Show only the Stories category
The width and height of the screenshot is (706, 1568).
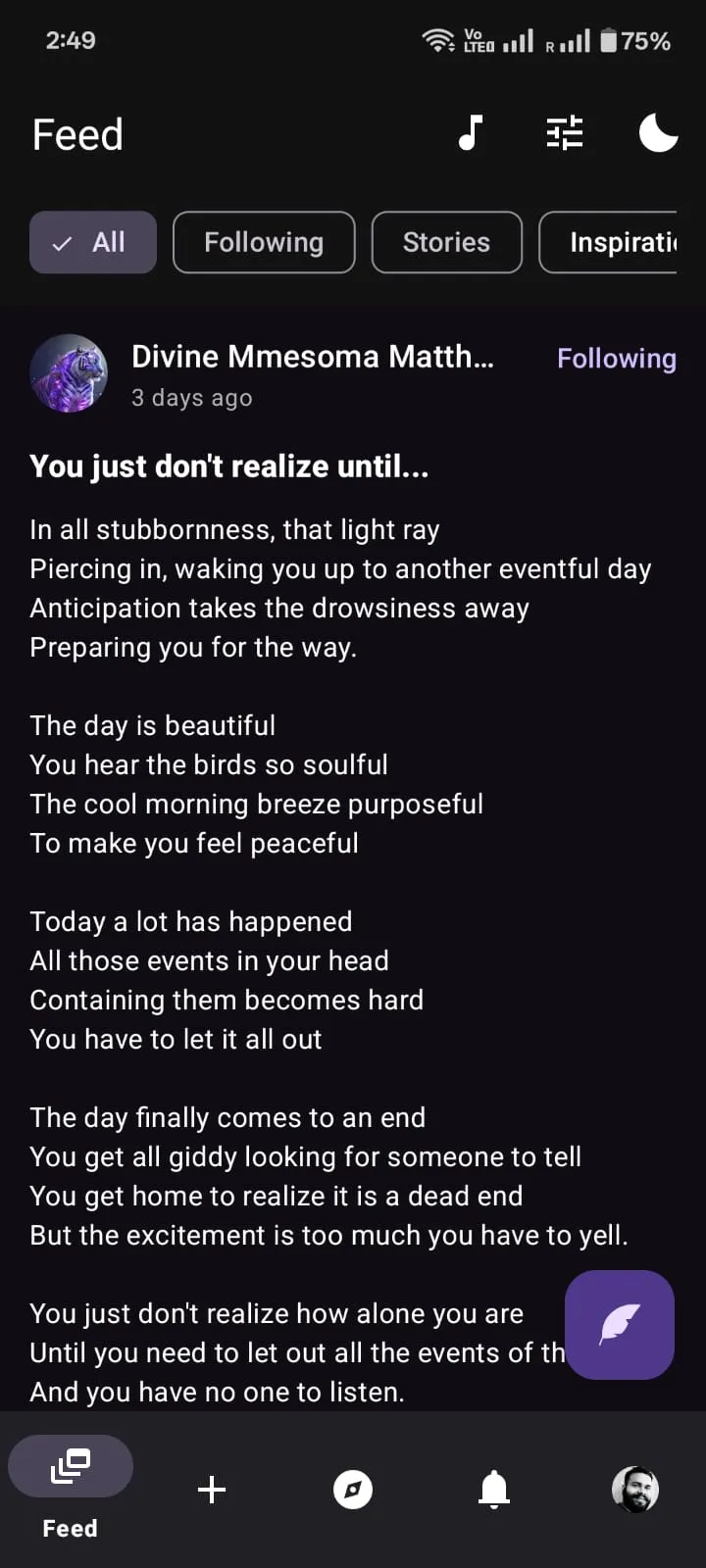[446, 242]
